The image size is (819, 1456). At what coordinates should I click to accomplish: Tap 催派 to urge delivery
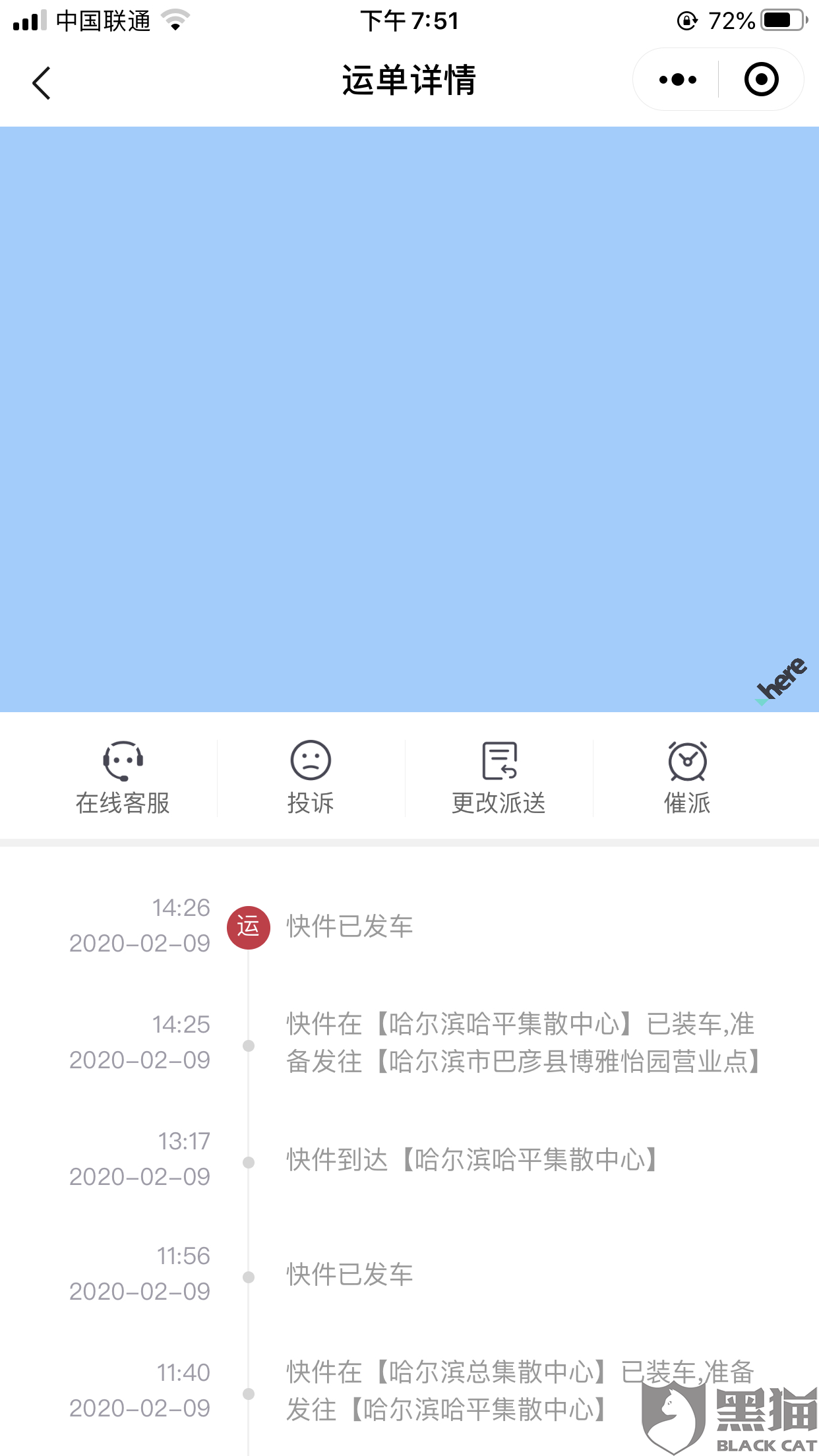pos(687,778)
